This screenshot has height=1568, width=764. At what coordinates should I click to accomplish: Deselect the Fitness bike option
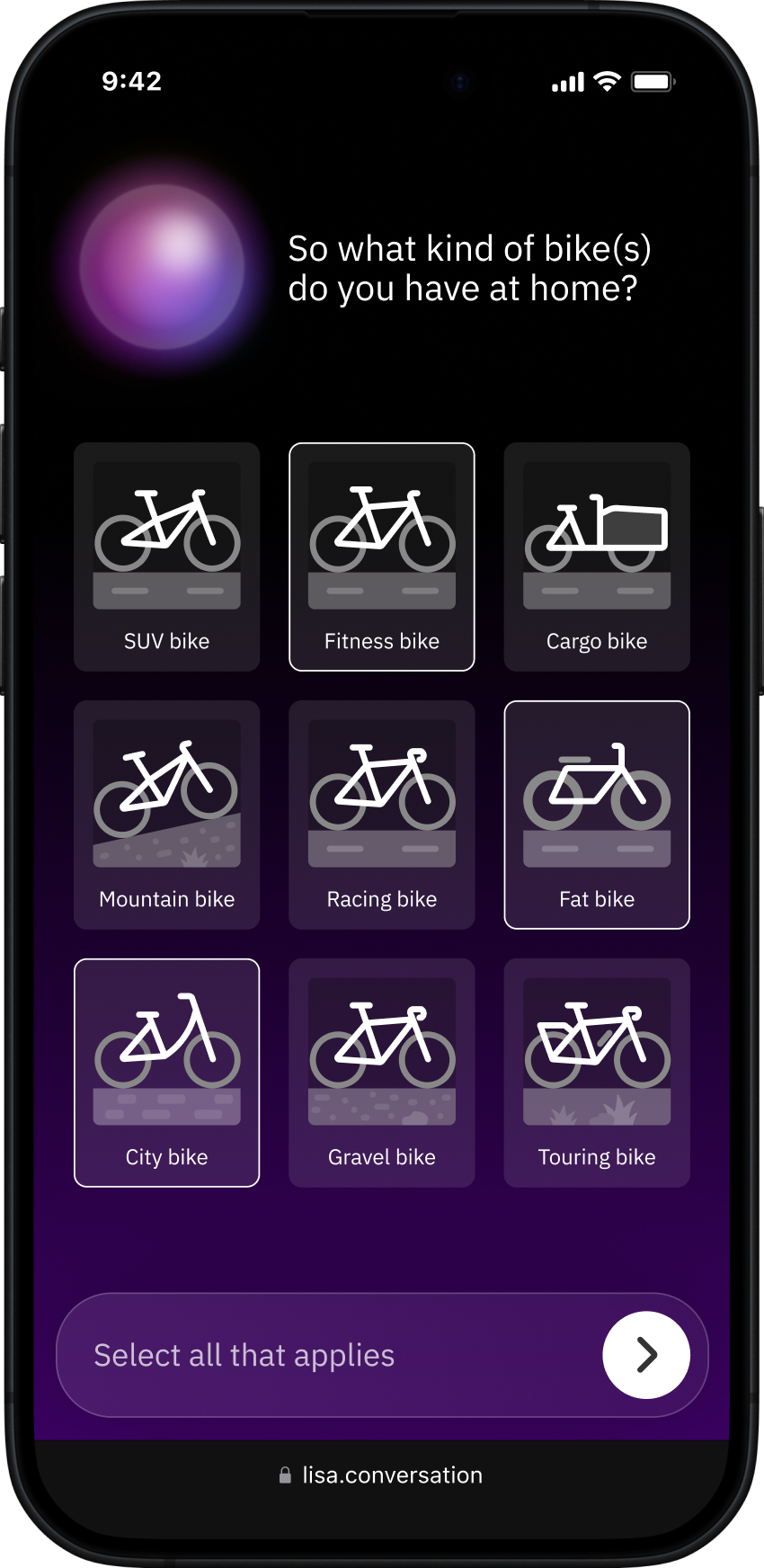pyautogui.click(x=381, y=557)
